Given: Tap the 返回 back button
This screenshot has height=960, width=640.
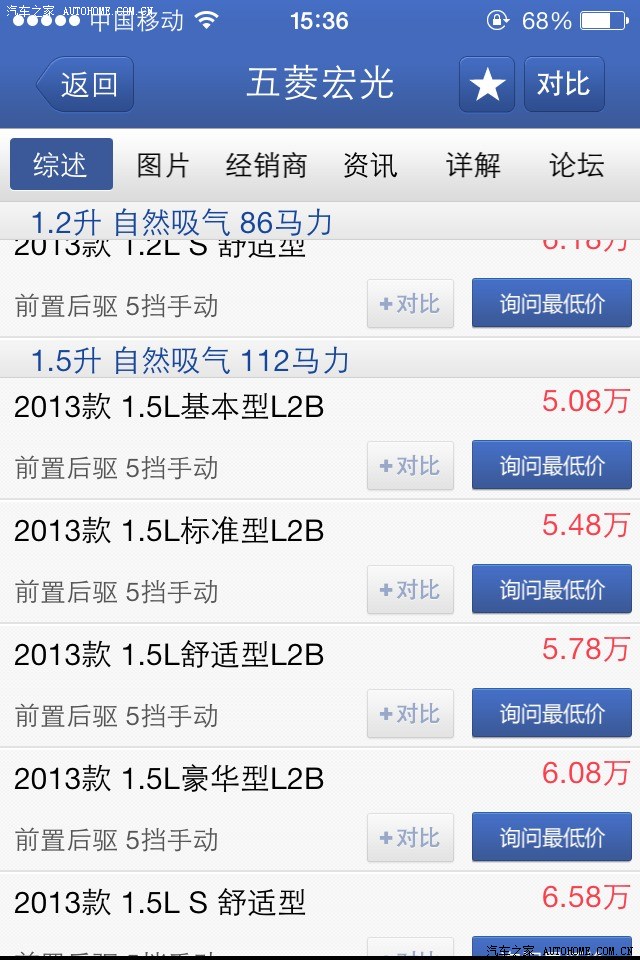Looking at the screenshot, I should 86,84.
